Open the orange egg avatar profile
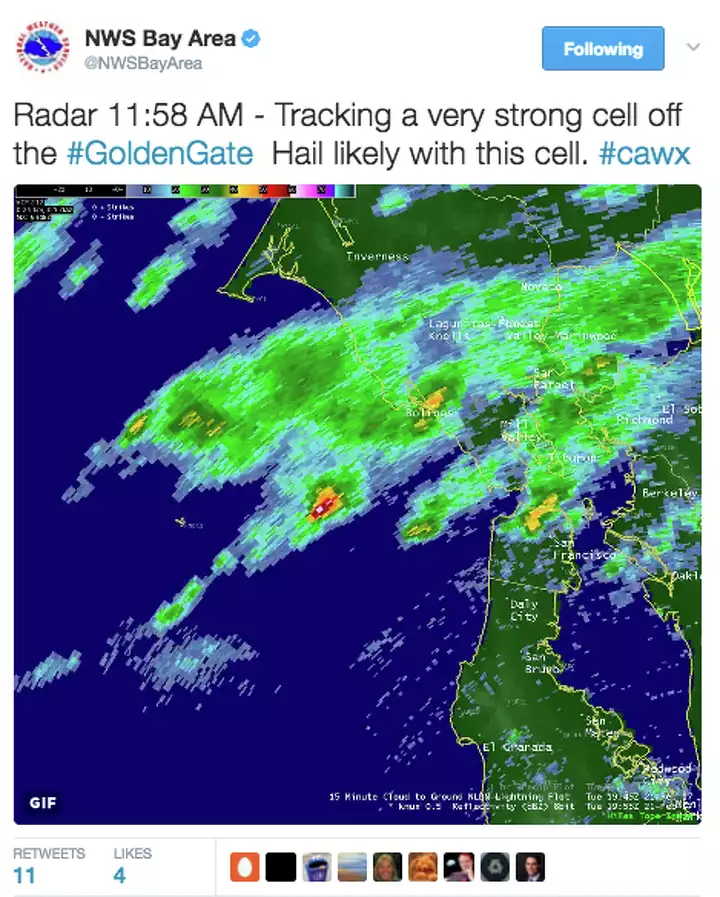This screenshot has width=720, height=897. coord(245,867)
